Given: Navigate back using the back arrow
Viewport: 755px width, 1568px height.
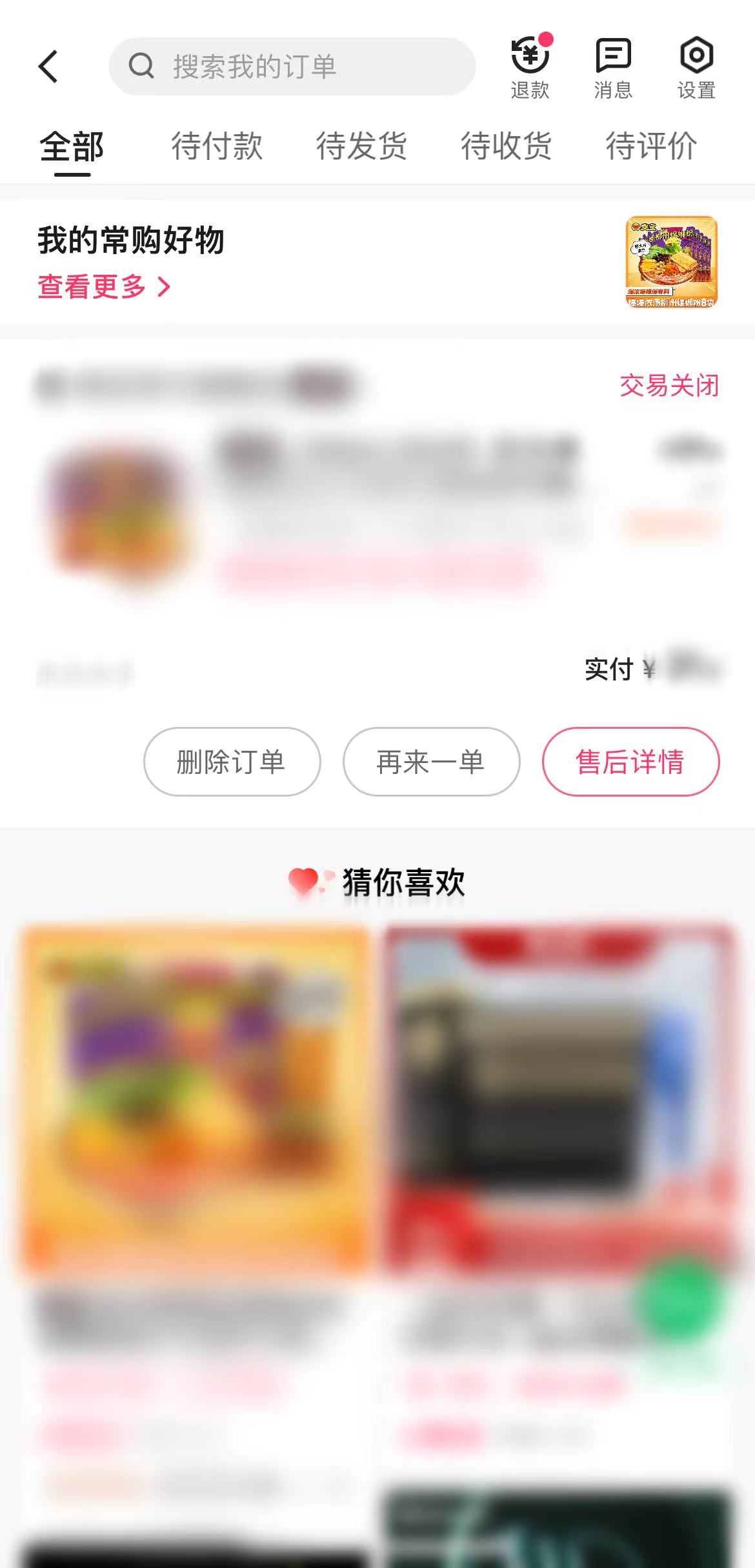Looking at the screenshot, I should point(48,66).
